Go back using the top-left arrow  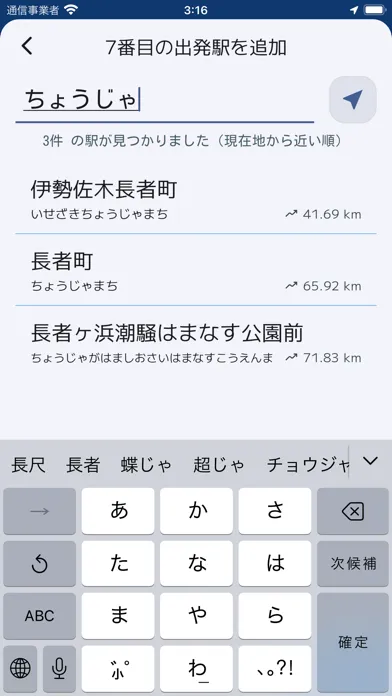pos(27,46)
